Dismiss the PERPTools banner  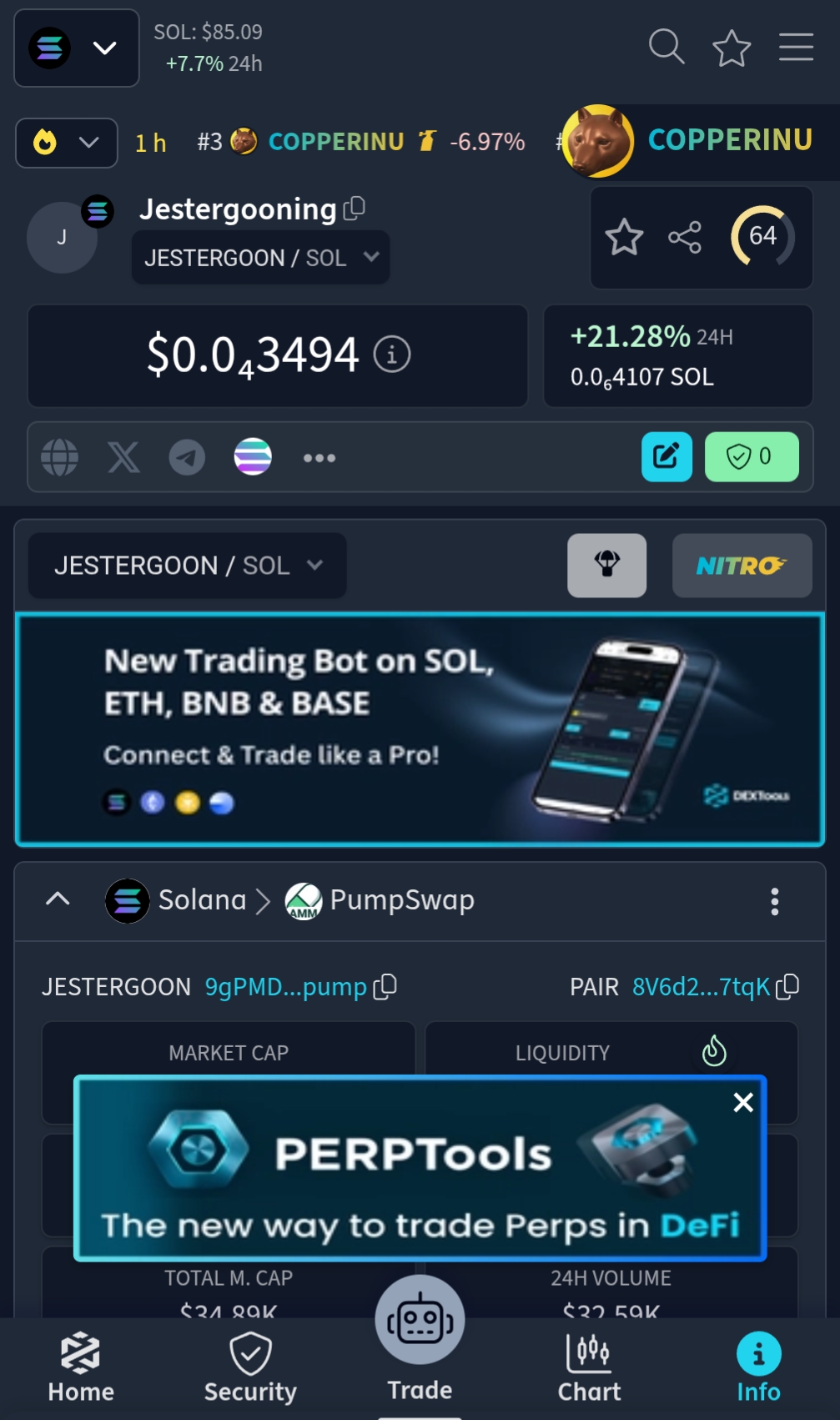click(742, 1102)
